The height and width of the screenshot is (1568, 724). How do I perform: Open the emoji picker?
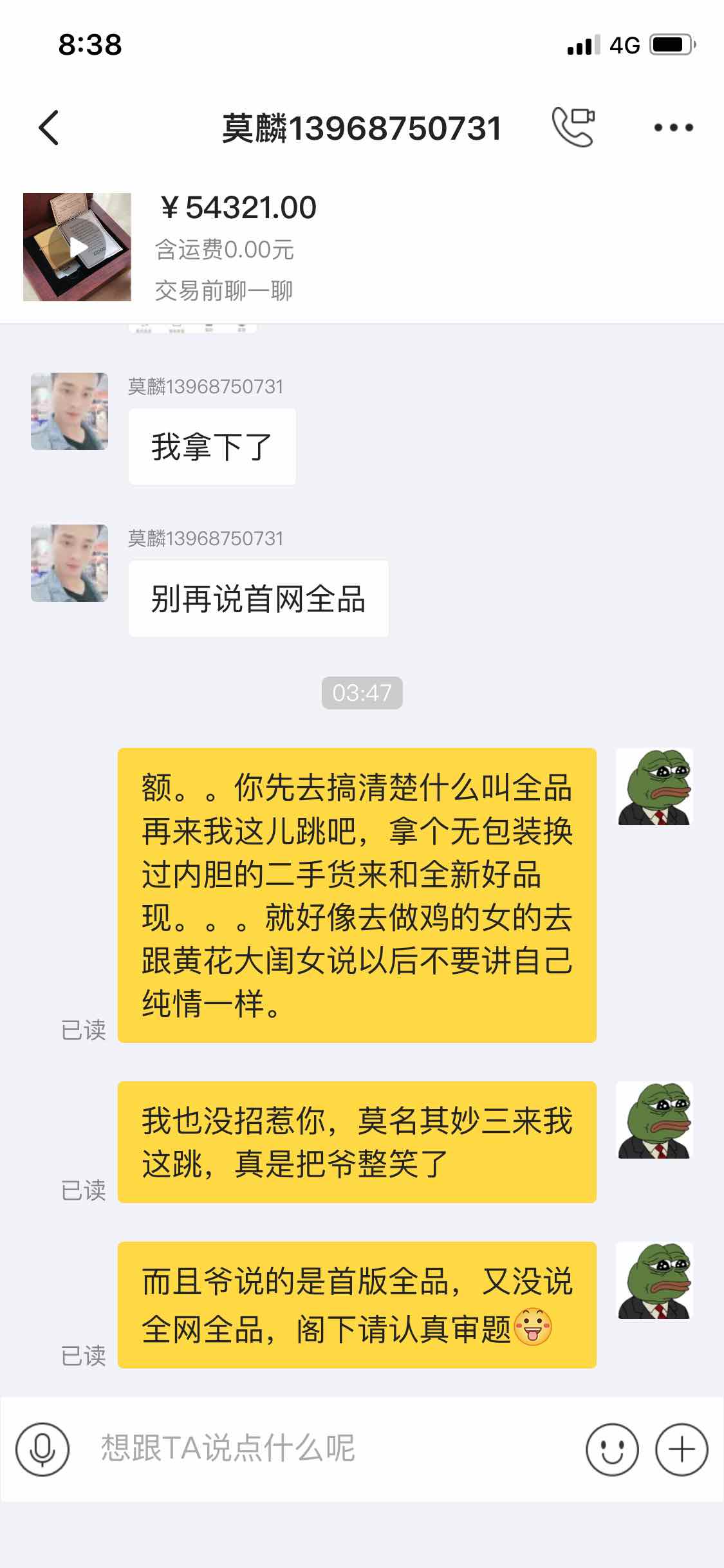click(612, 1450)
